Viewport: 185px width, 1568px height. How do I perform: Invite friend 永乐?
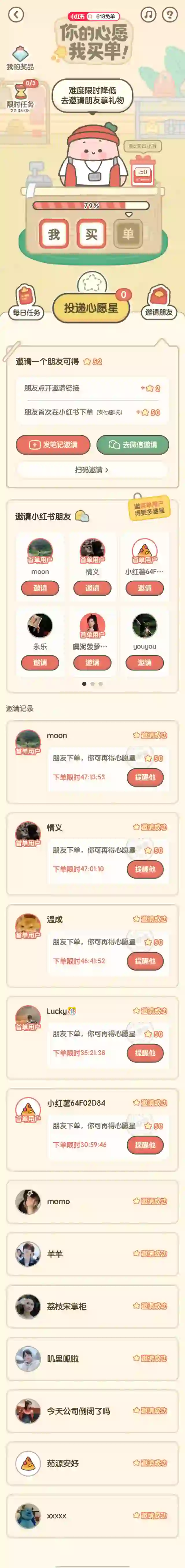40,662
